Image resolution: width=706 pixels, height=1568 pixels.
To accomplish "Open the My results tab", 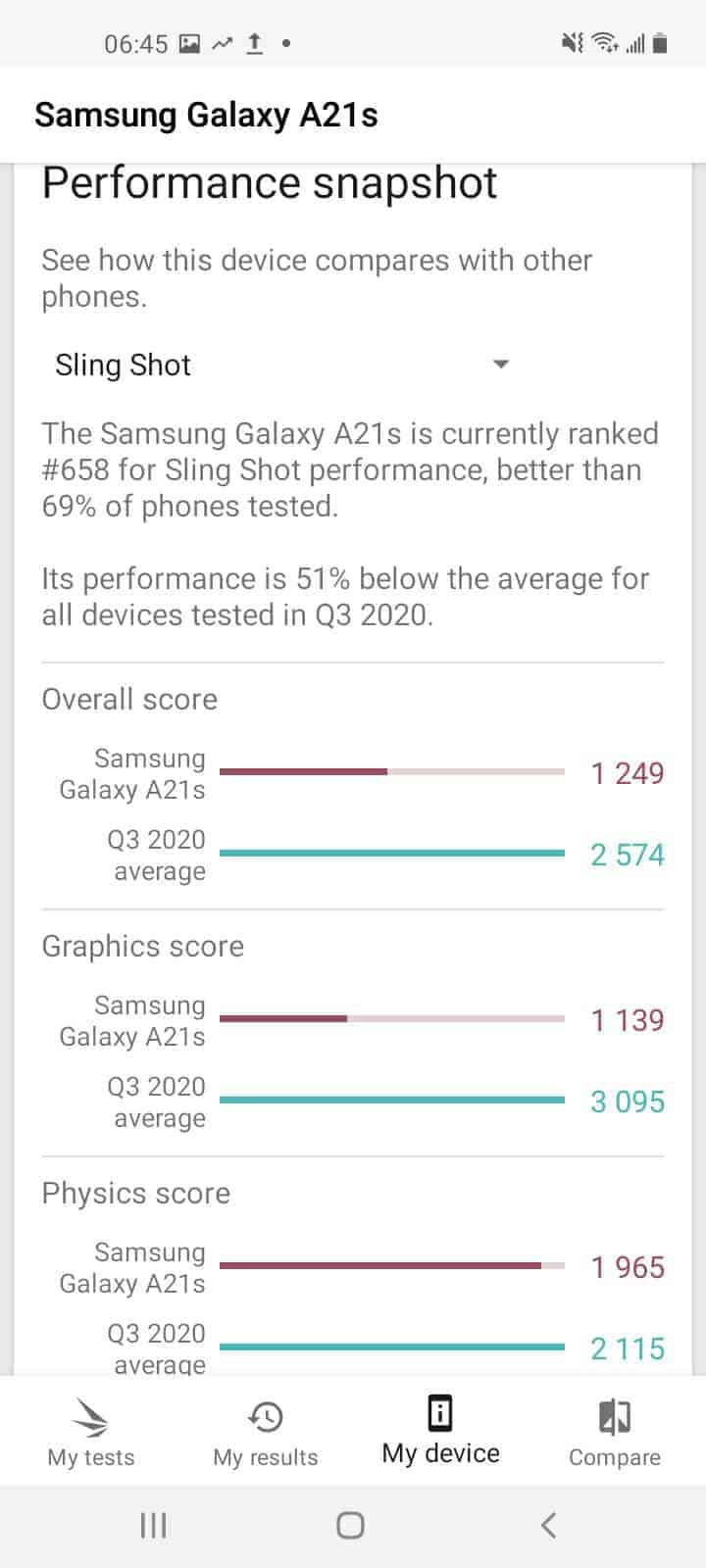I will [266, 1432].
